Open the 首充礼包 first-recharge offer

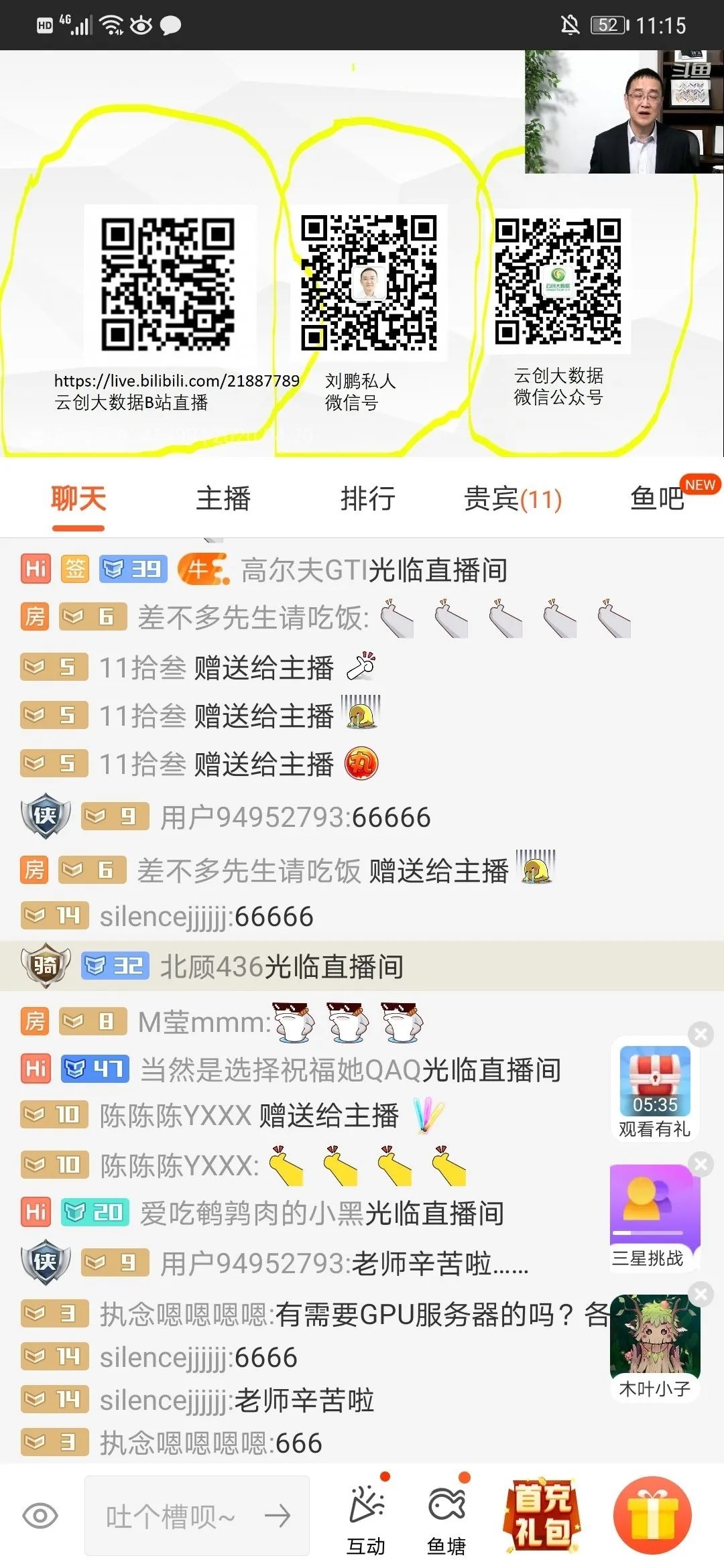(542, 1516)
